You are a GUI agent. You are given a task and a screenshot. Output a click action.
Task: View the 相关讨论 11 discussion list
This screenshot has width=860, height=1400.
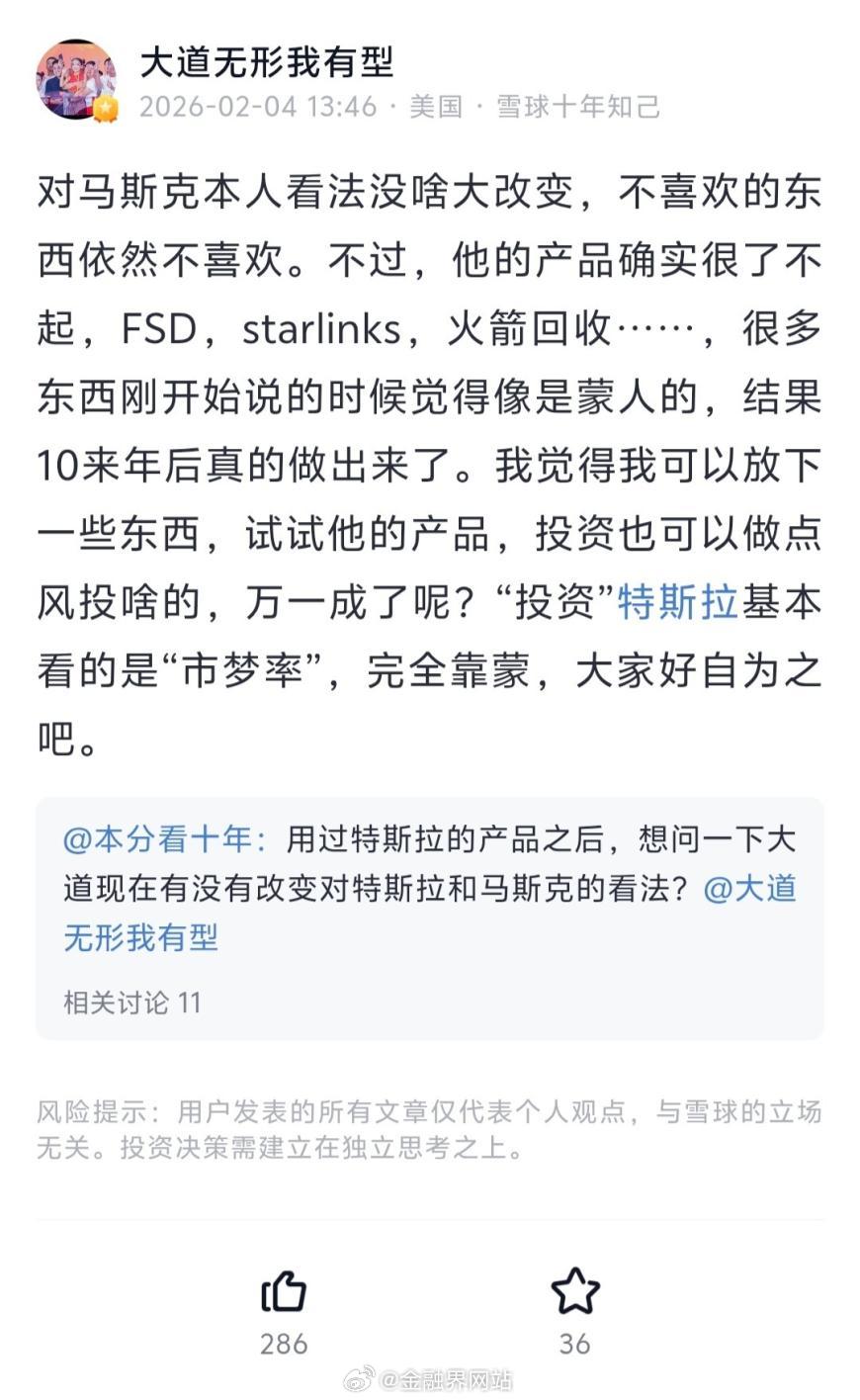tap(129, 1003)
